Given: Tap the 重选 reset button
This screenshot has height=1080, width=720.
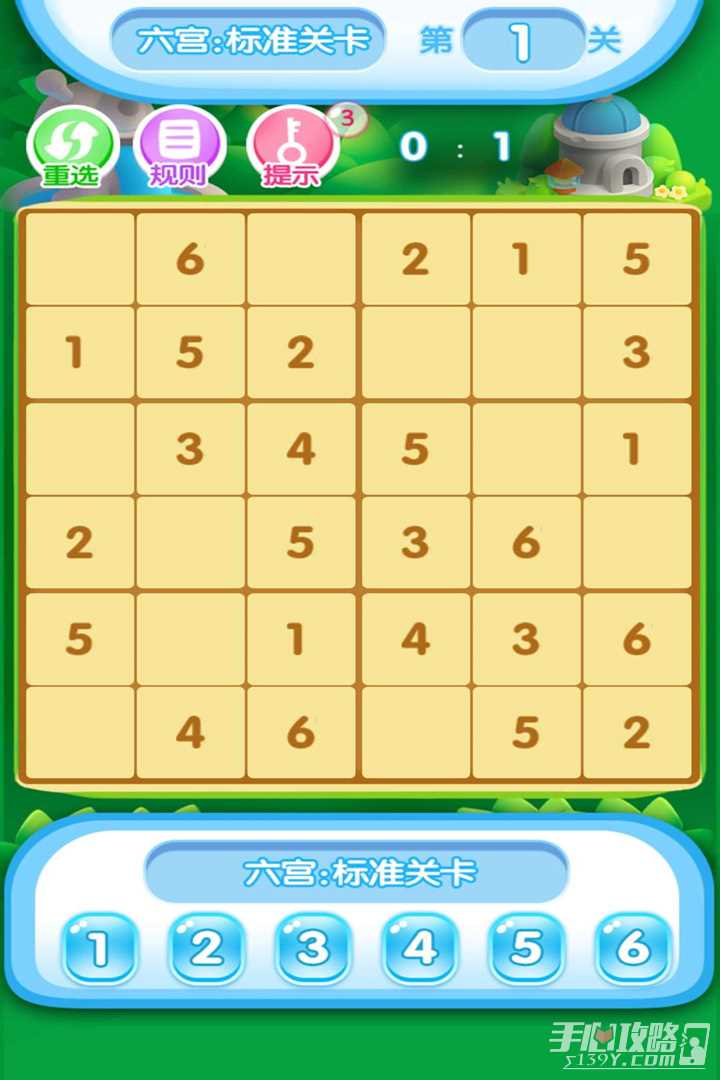Looking at the screenshot, I should point(71,149).
